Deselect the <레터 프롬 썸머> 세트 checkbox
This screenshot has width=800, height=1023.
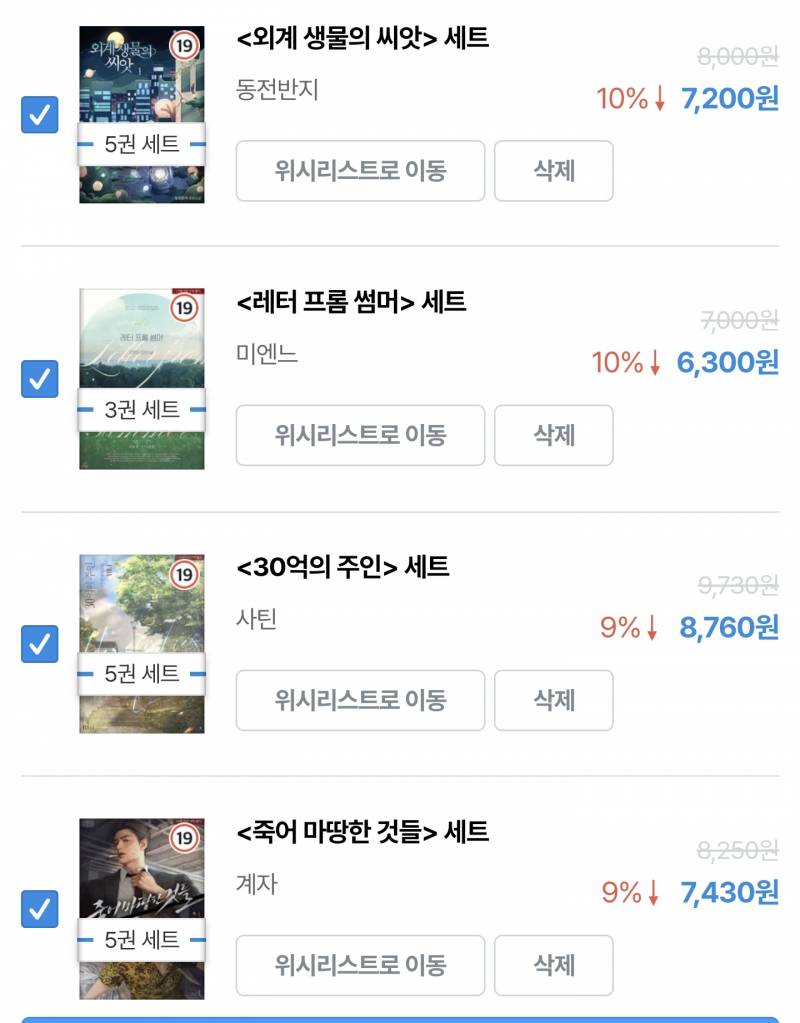pos(38,380)
